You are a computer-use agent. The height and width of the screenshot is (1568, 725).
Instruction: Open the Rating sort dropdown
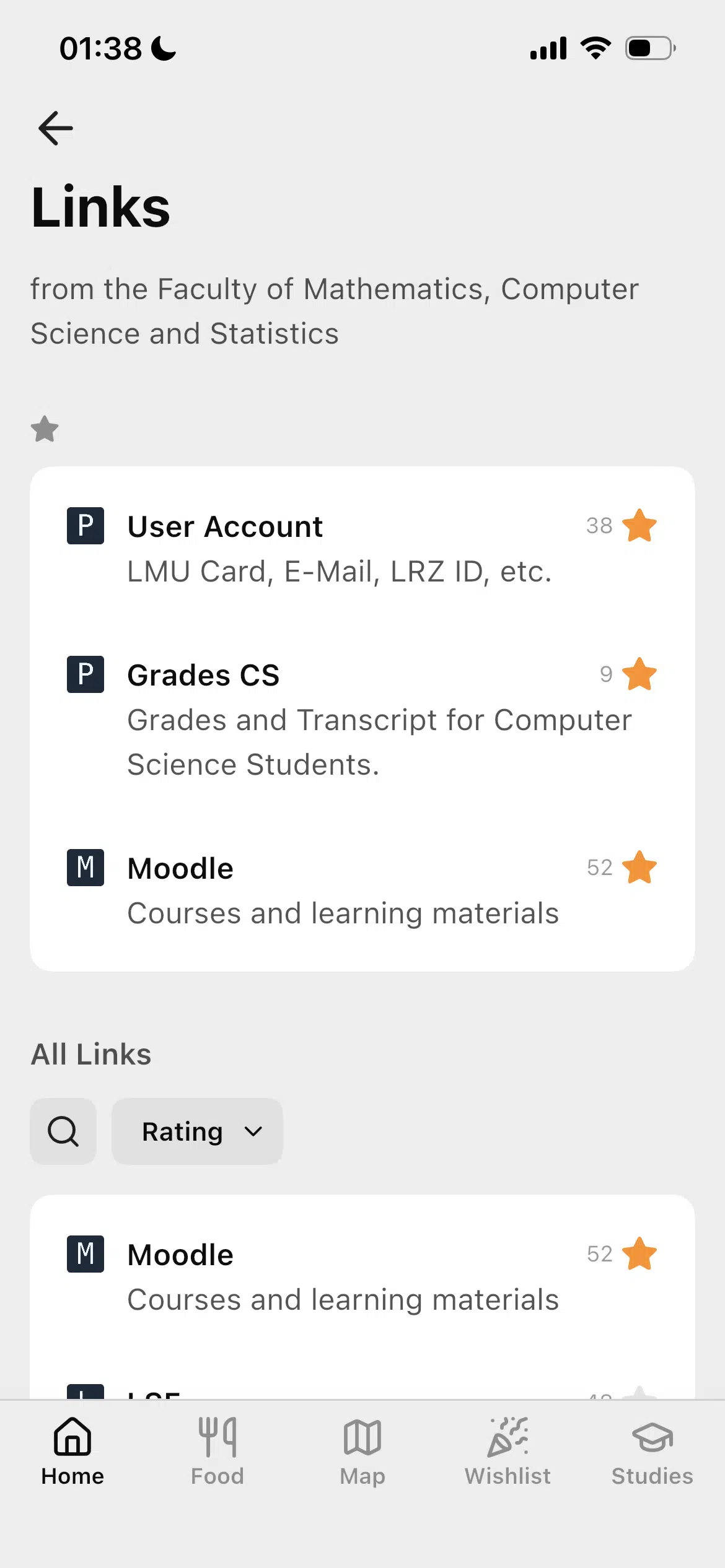pyautogui.click(x=197, y=1131)
